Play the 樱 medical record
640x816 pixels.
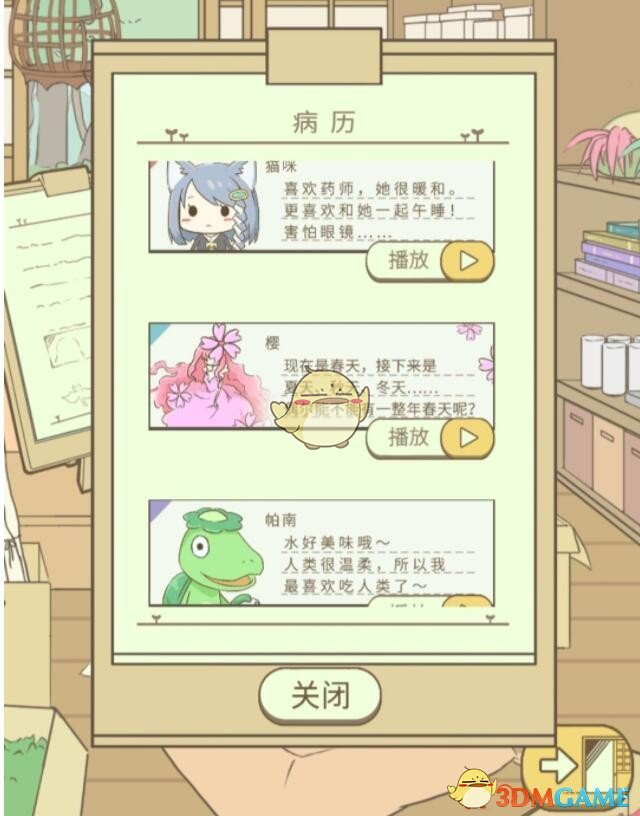coord(429,437)
